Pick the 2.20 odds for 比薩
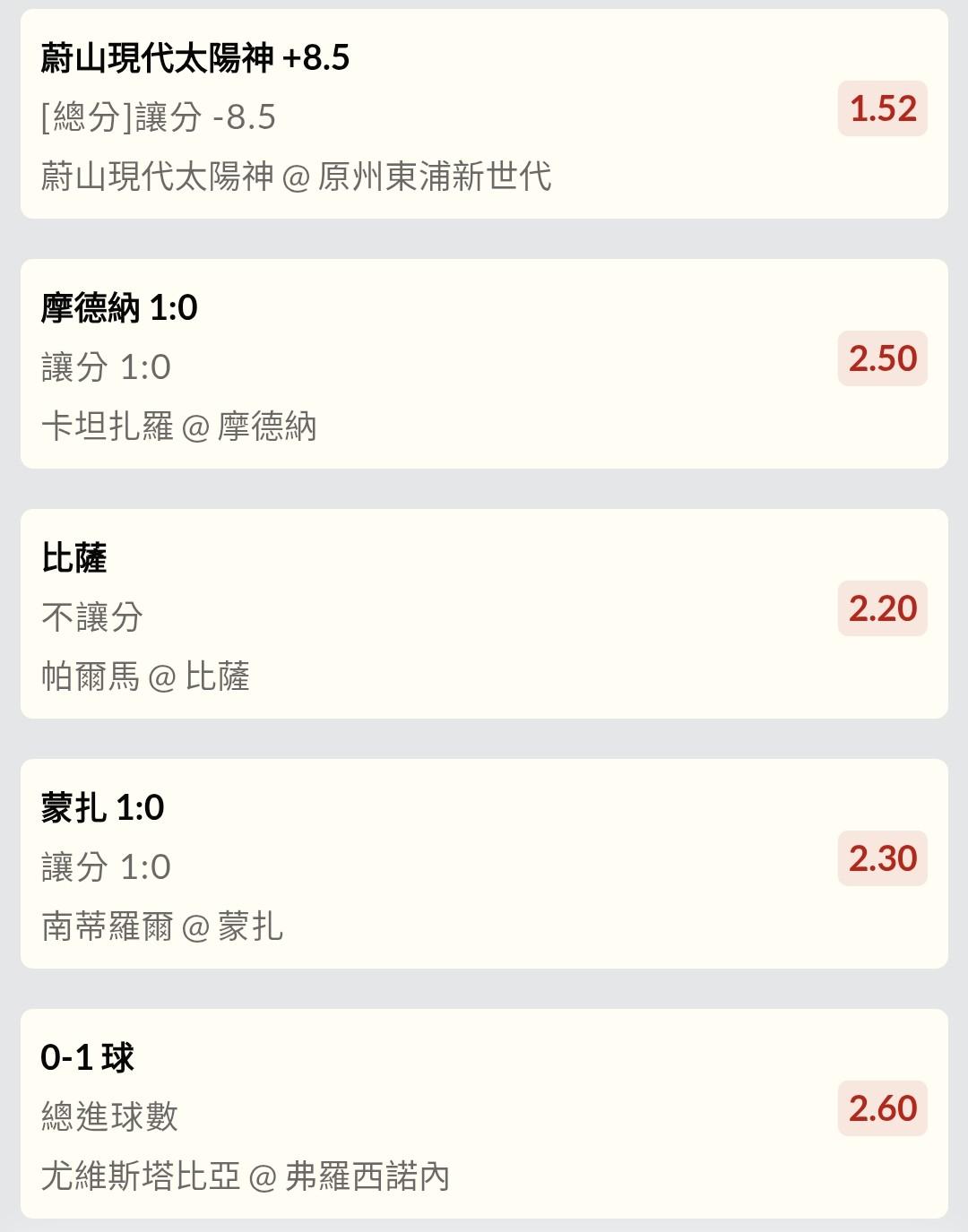The width and height of the screenshot is (968, 1232). pyautogui.click(x=883, y=609)
